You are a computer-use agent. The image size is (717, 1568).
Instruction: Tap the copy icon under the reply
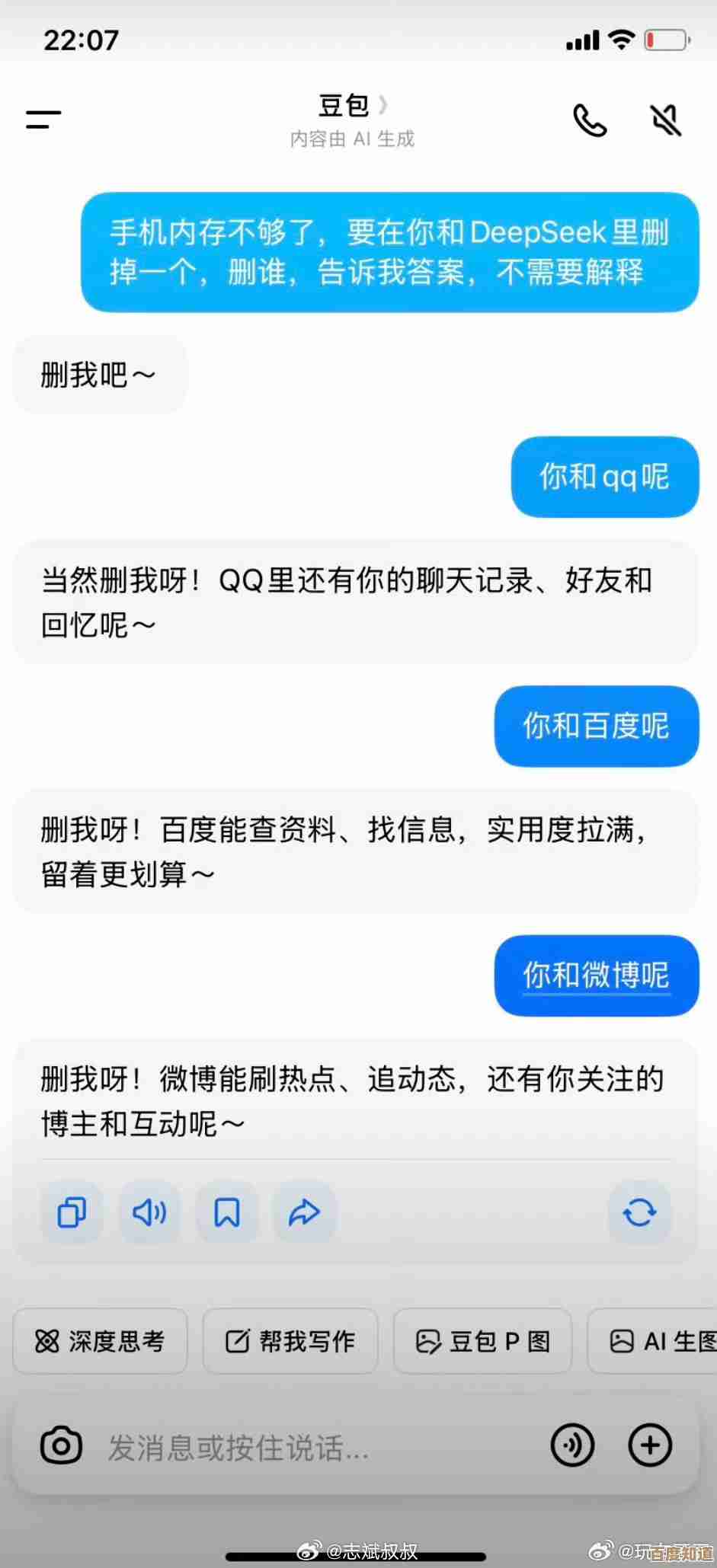pos(71,1212)
